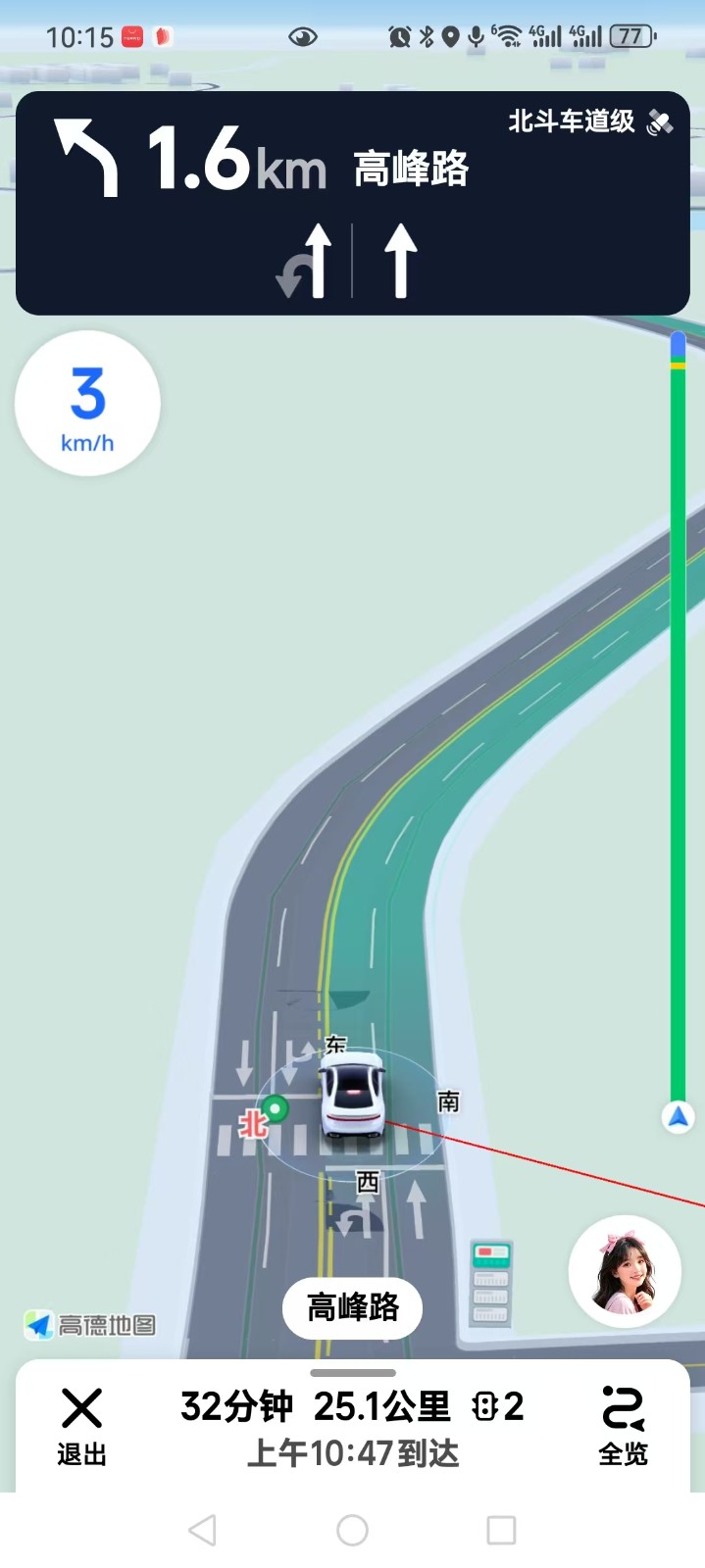The width and height of the screenshot is (705, 1568).
Task: Tap the 3 km/h speed circle
Action: [87, 403]
